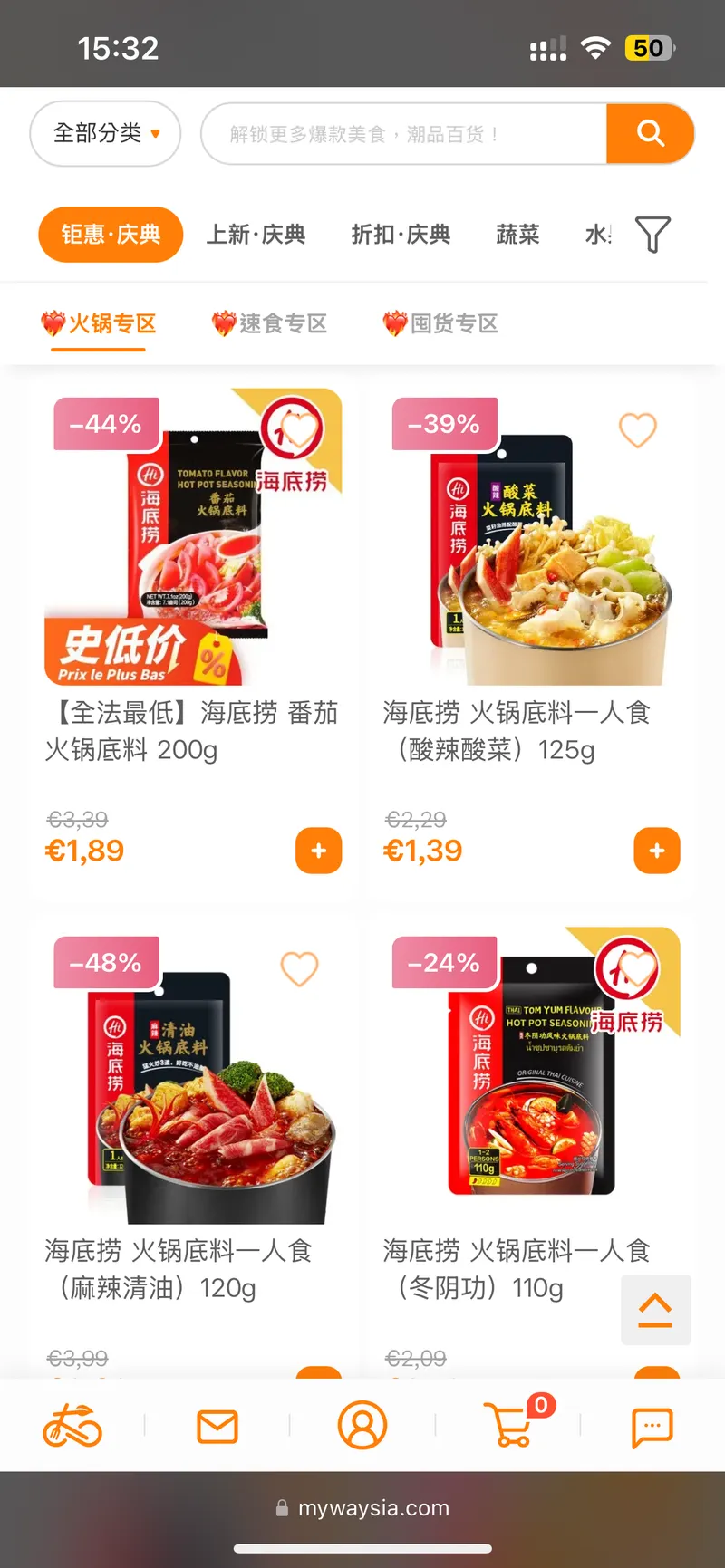Tap the orange search magnifier button
Screen dimensions: 725x1568
point(650,134)
